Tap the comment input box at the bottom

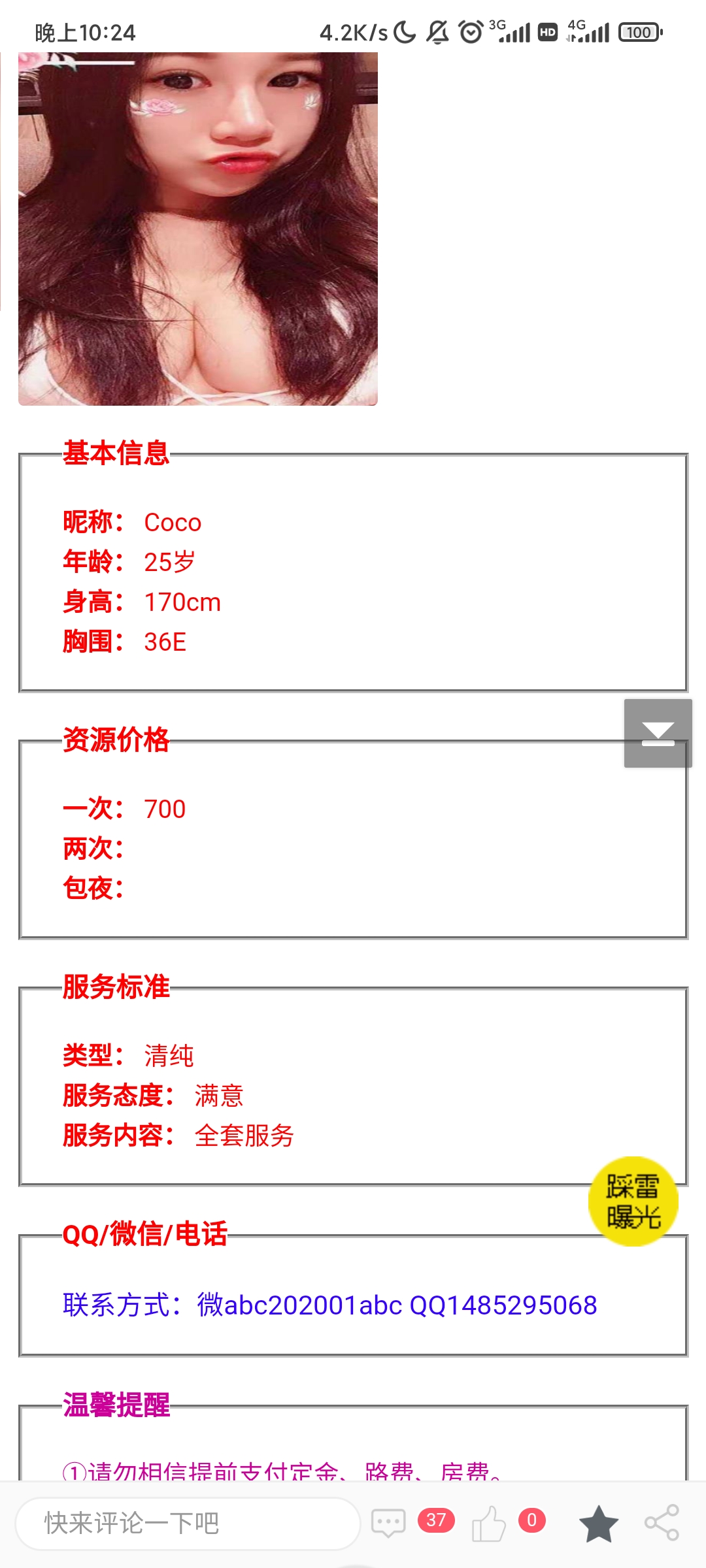[188, 1524]
